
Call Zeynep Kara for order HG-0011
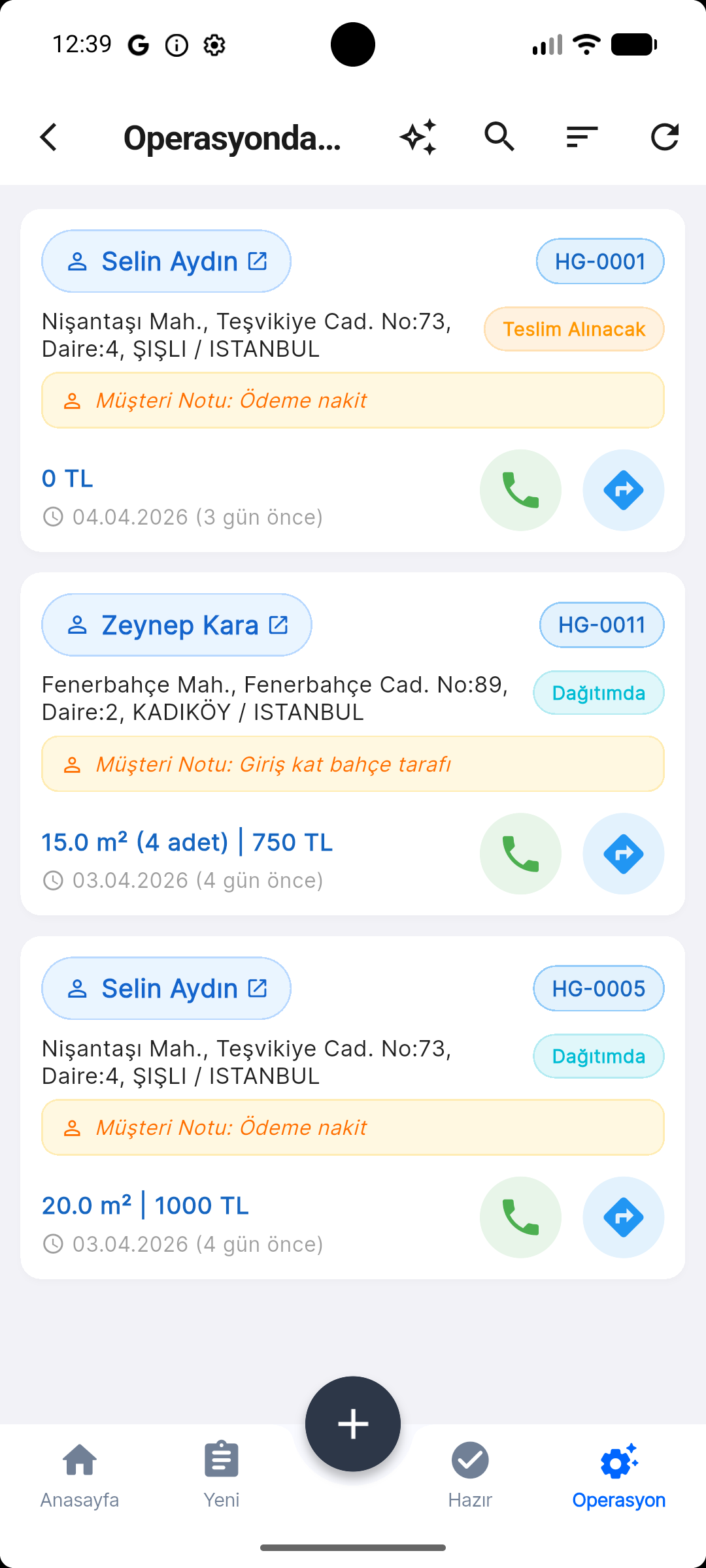(x=520, y=853)
